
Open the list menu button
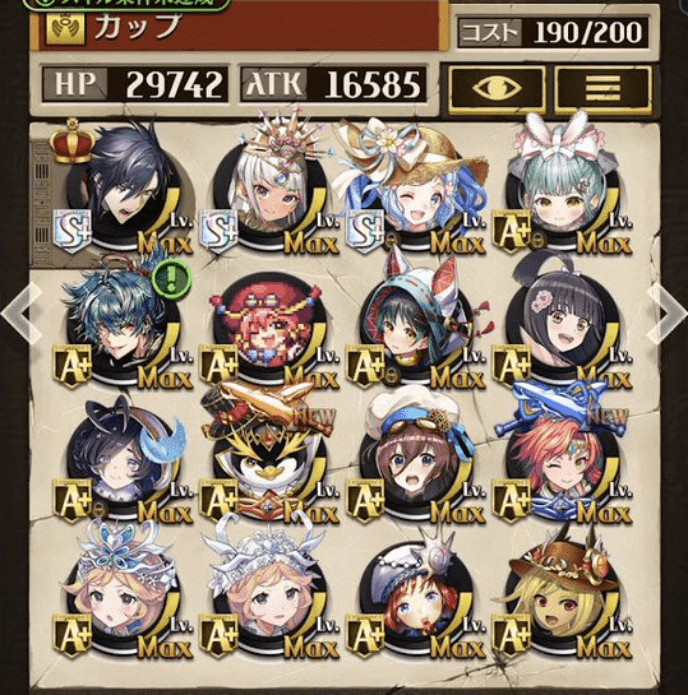(x=602, y=88)
